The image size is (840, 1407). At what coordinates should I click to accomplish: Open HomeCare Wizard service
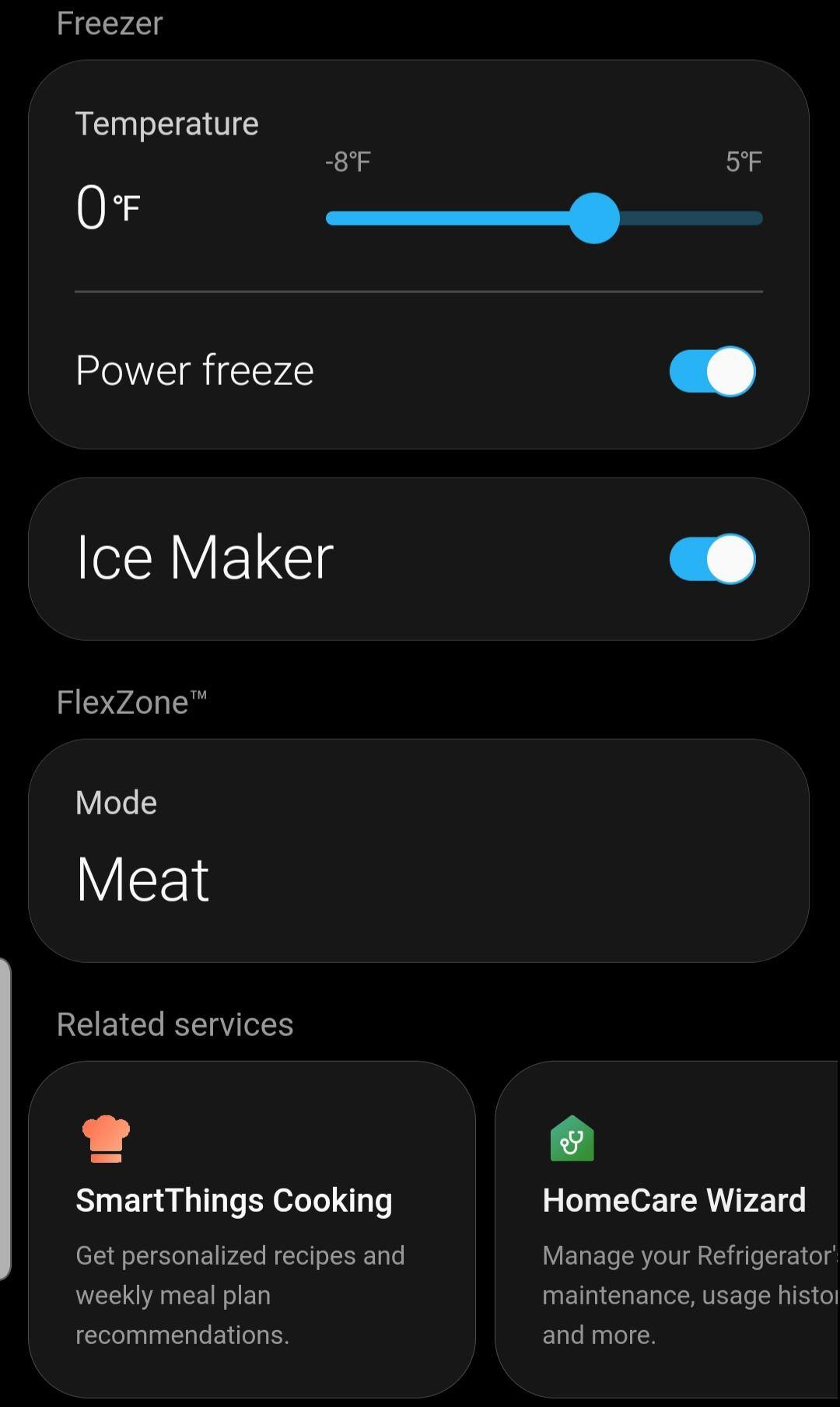click(667, 1228)
